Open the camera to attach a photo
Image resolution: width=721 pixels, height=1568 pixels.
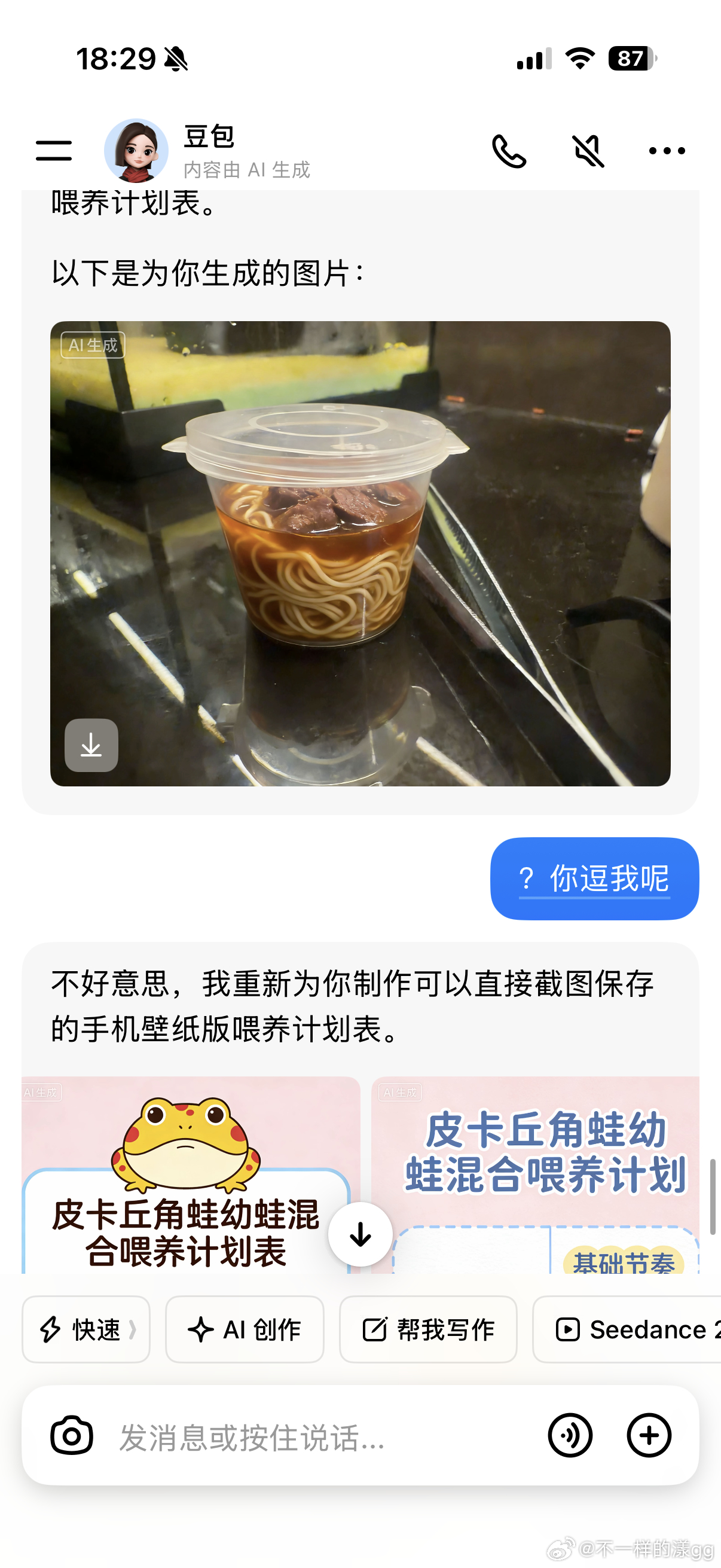[73, 1435]
